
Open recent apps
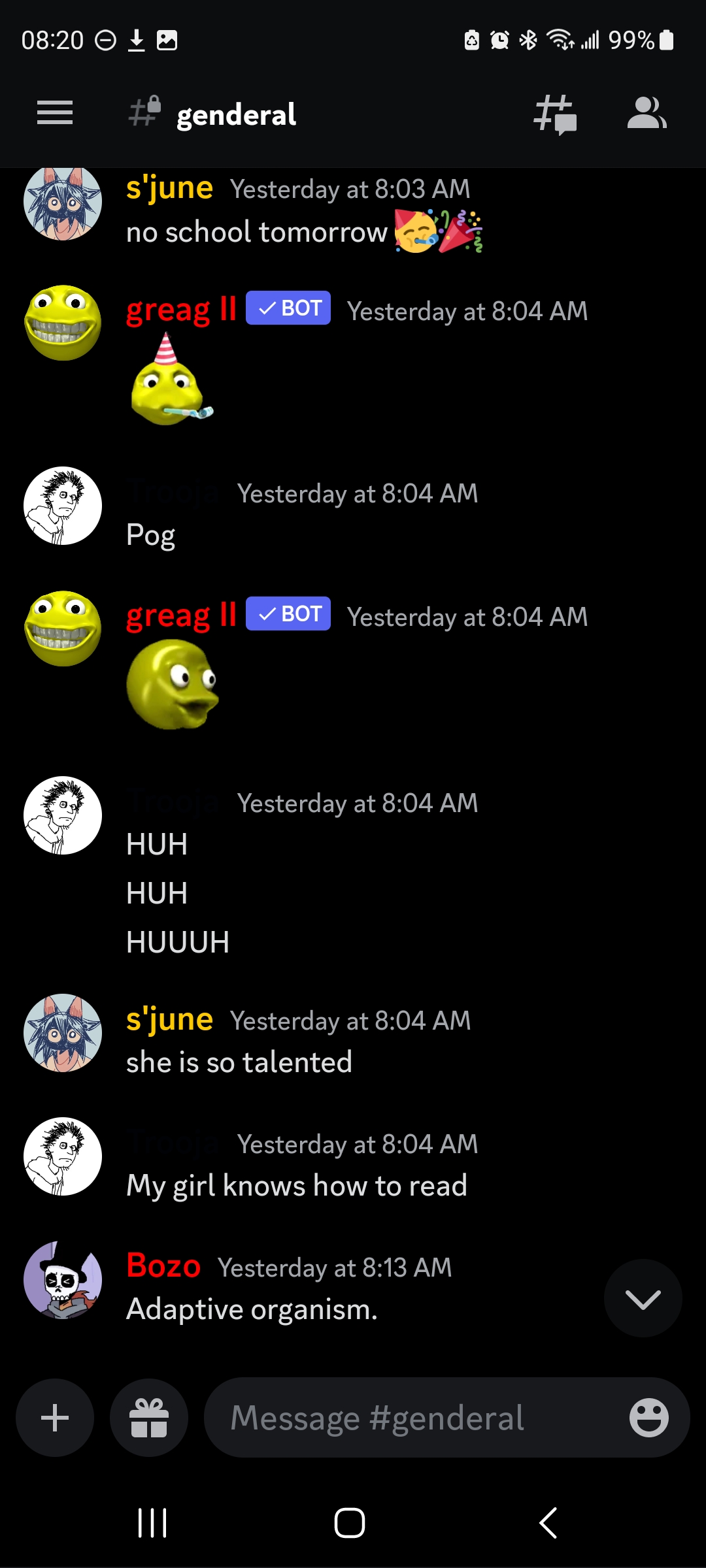coord(152,1523)
